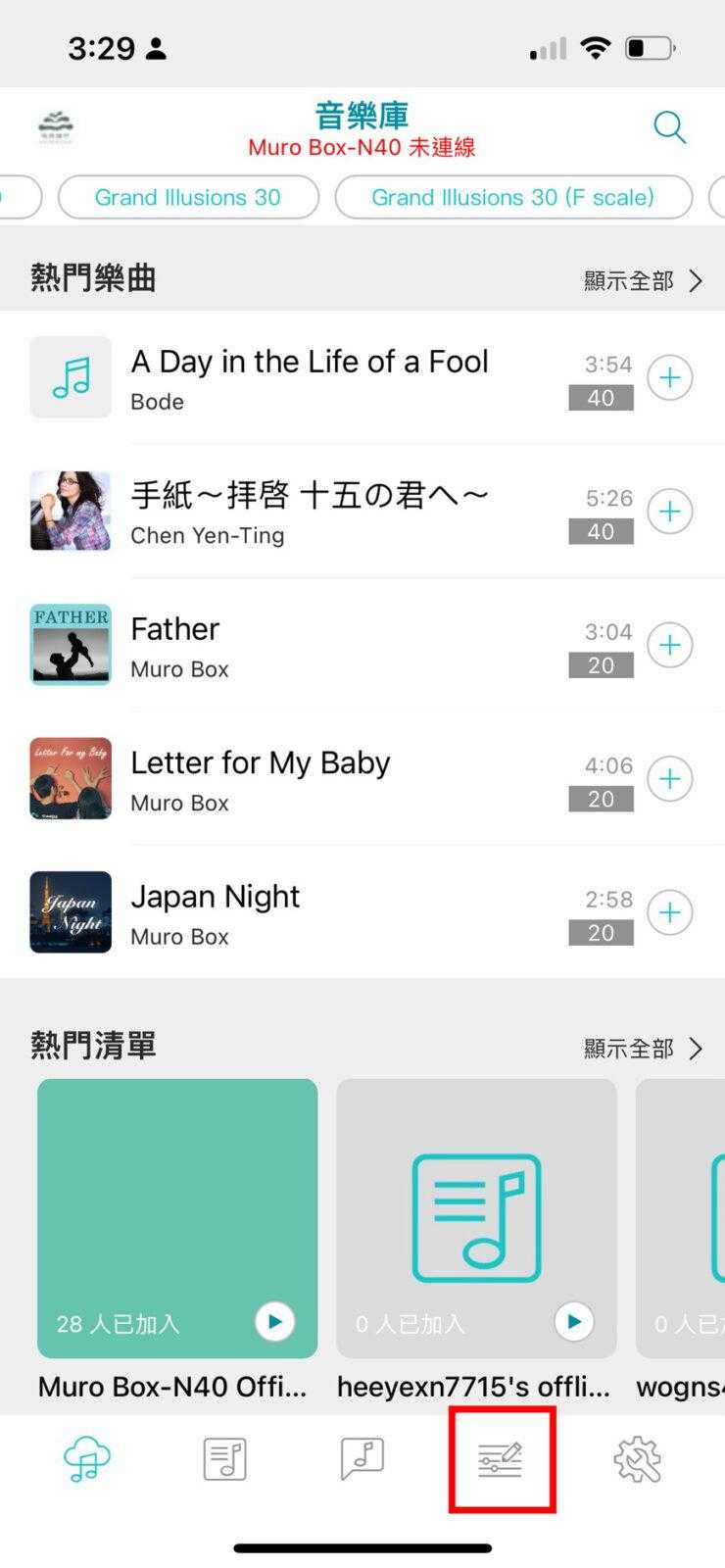The image size is (725, 1568).
Task: Show all popular playlists
Action: 643,1049
